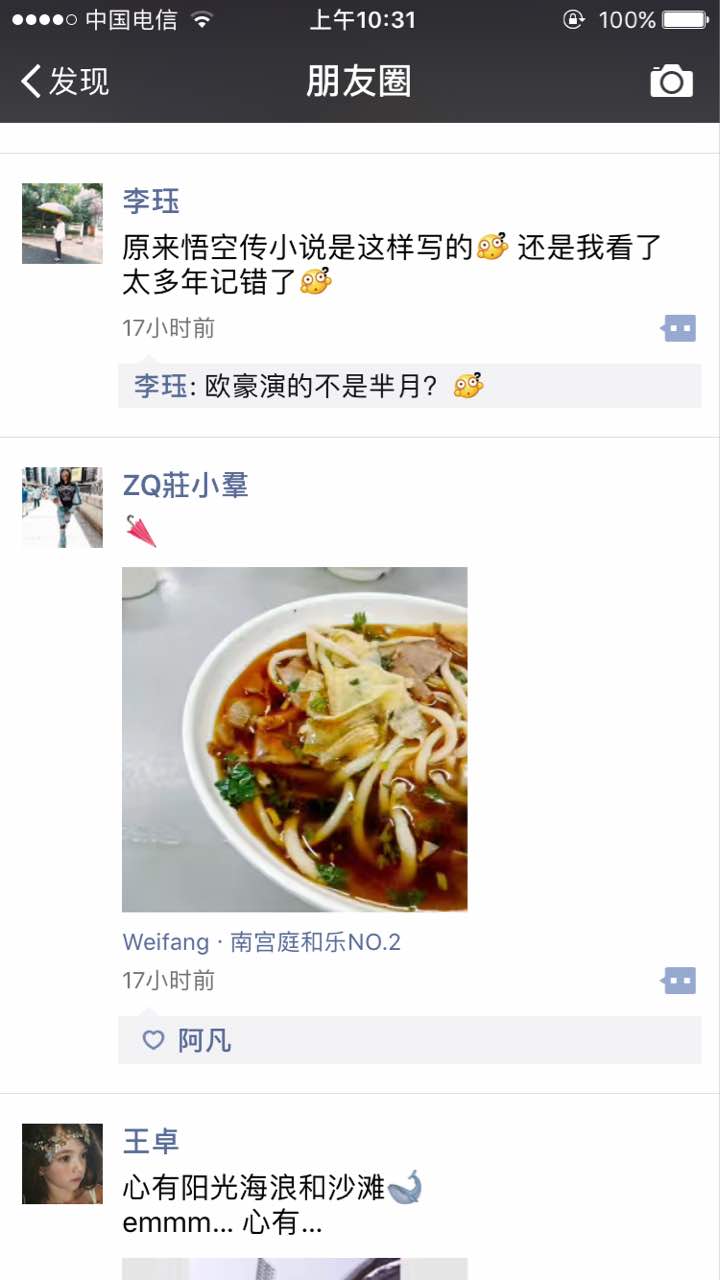Tap ZQ莊小羣 name link
The width and height of the screenshot is (720, 1280).
[x=185, y=486]
